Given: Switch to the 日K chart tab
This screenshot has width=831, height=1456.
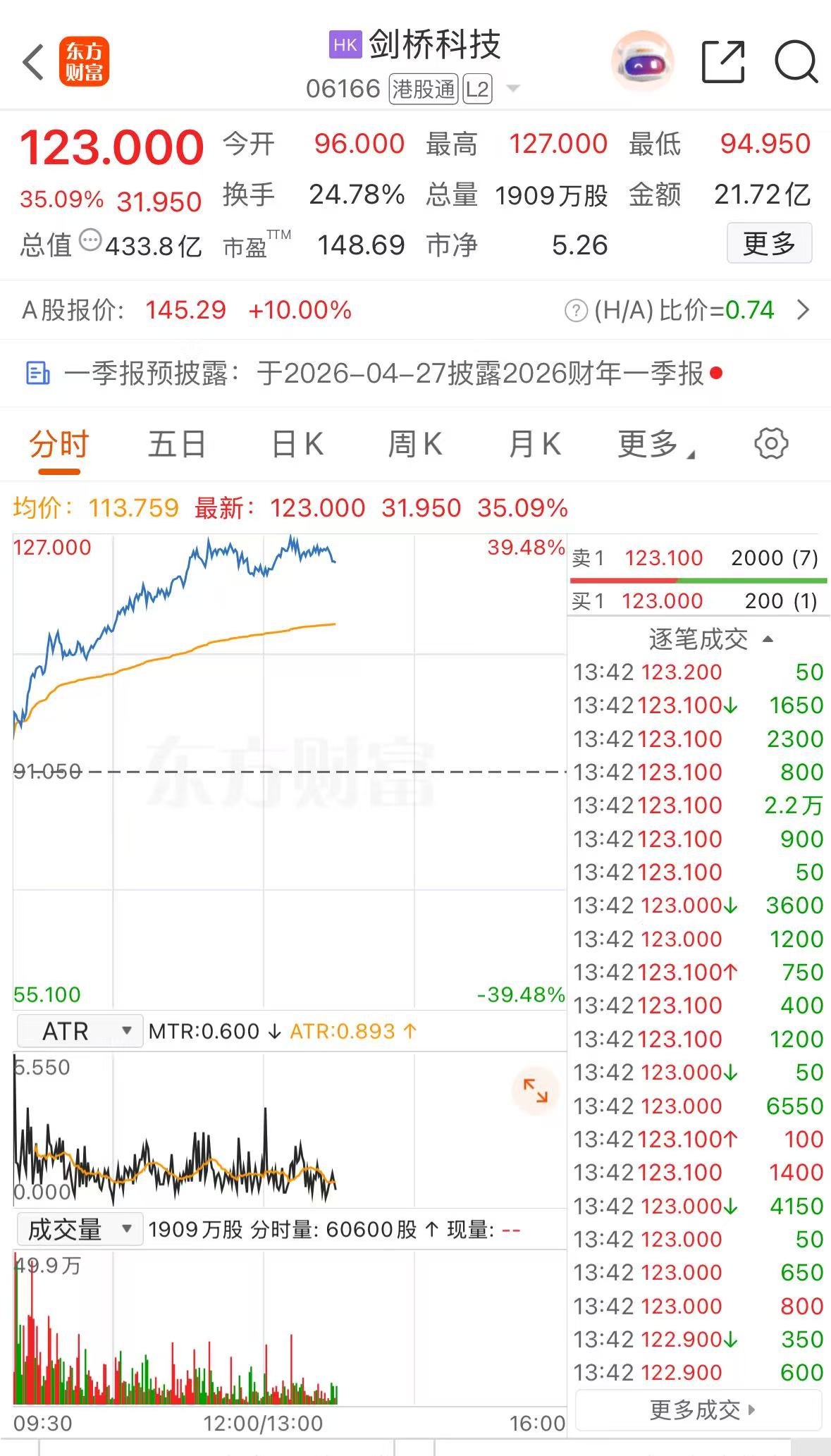Looking at the screenshot, I should point(297,444).
